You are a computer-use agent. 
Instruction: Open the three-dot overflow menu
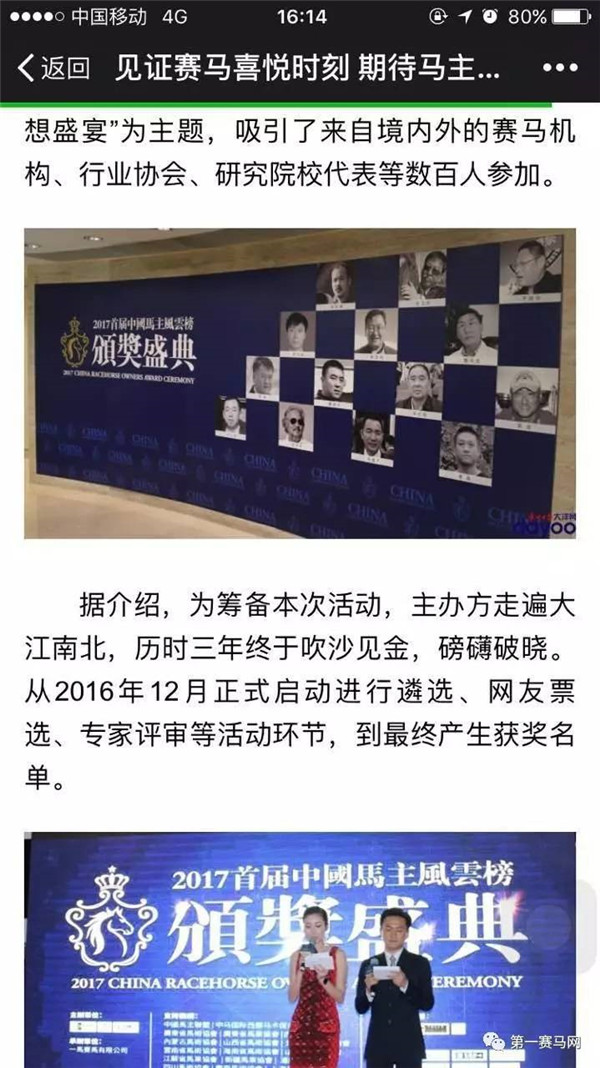click(558, 69)
